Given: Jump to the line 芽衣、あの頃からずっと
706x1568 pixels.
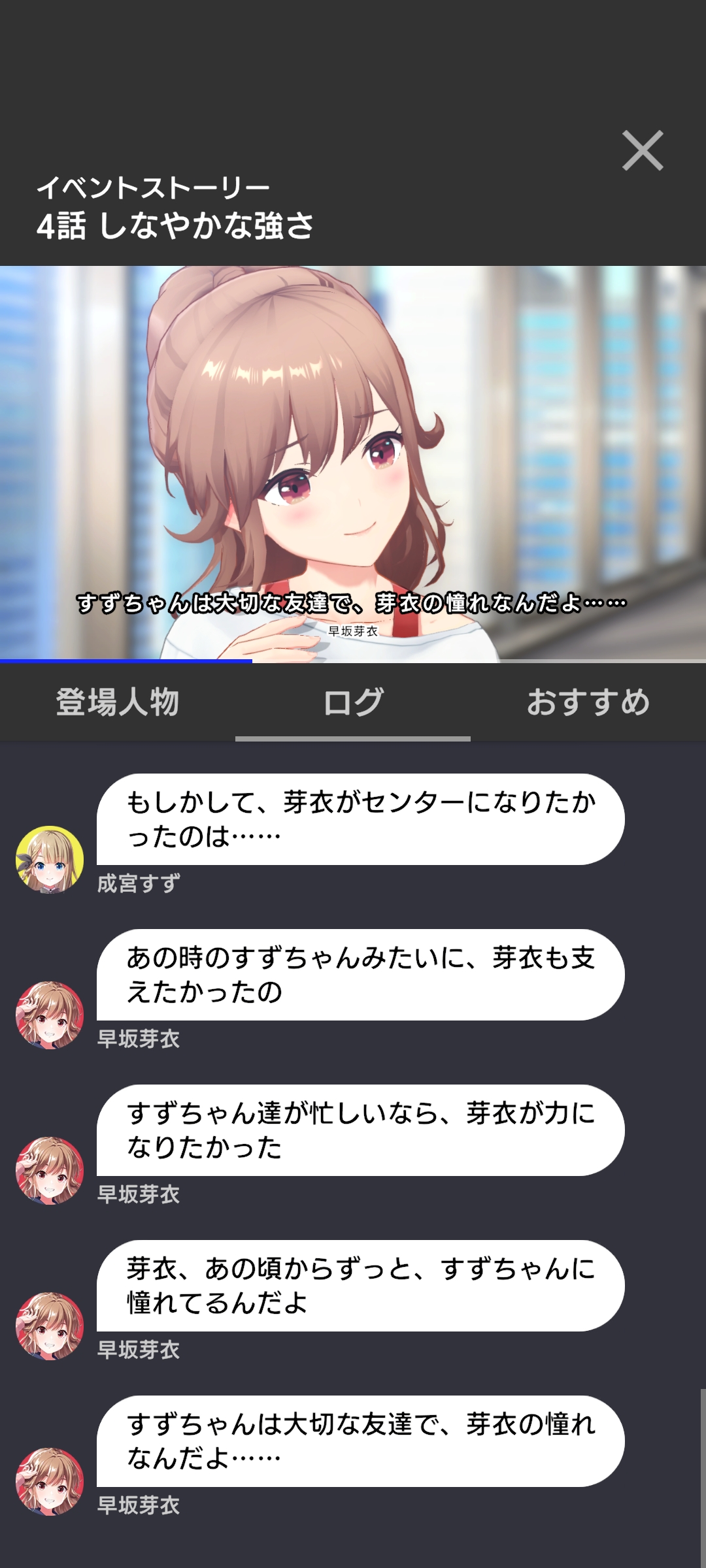Looking at the screenshot, I should pyautogui.click(x=360, y=1286).
